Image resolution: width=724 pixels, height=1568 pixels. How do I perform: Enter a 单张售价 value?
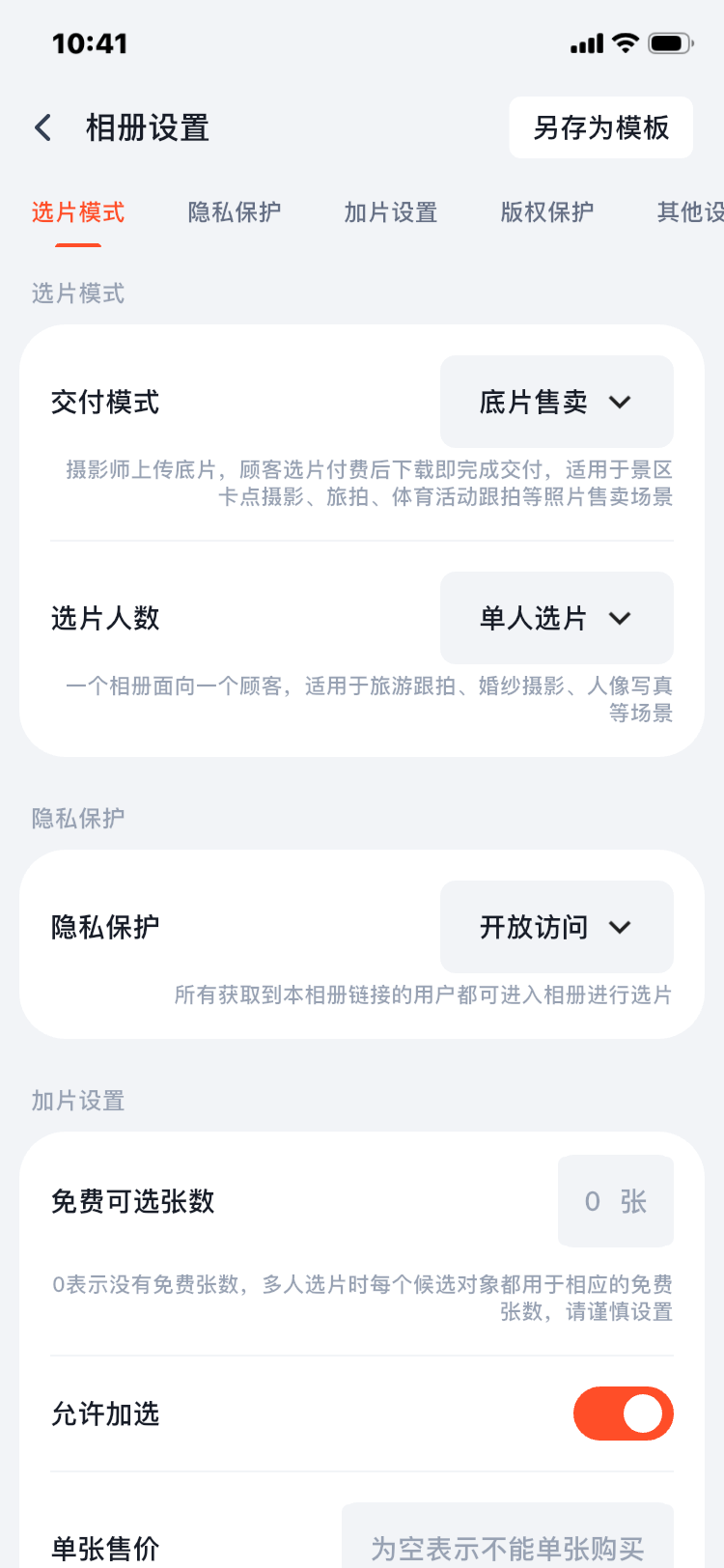508,1543
